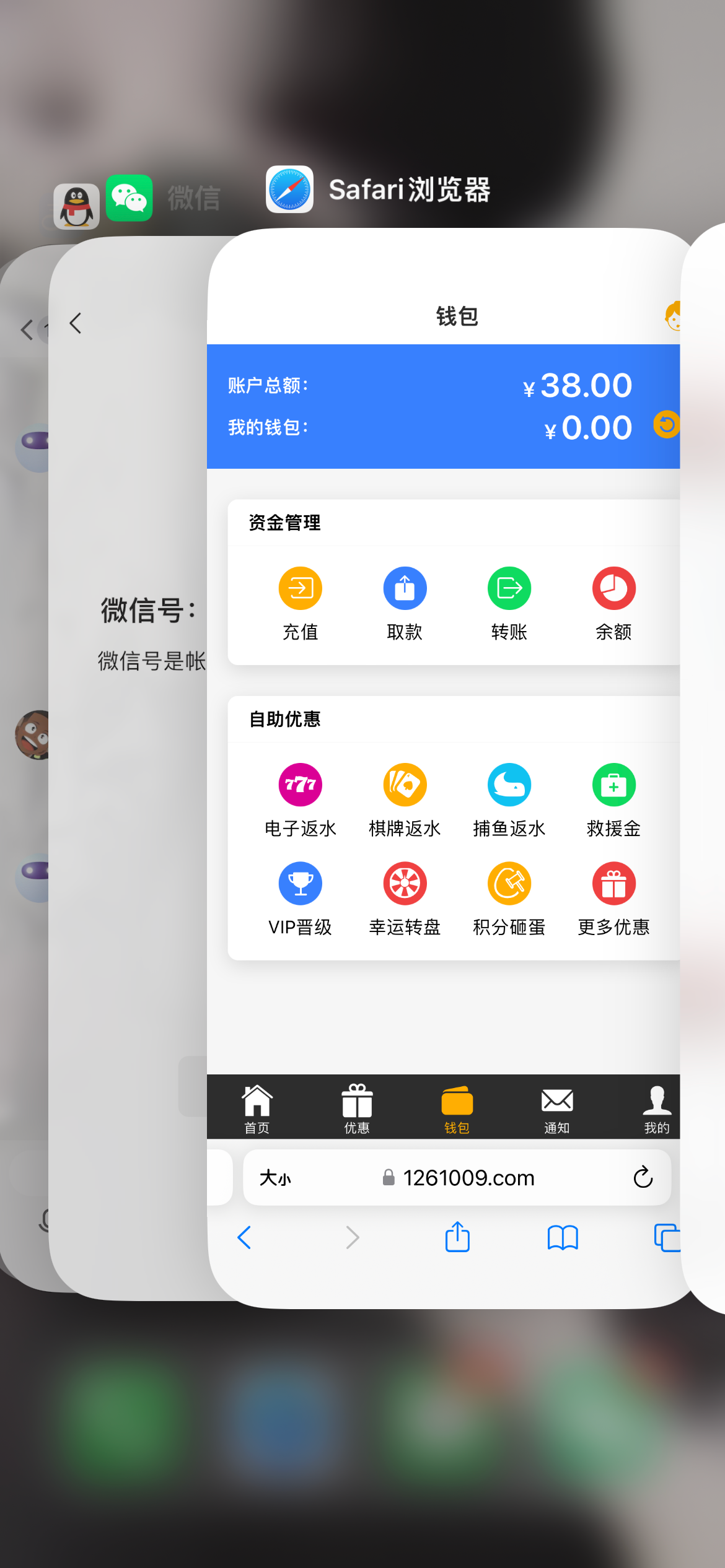Switch to the 优惠 tab

(x=357, y=1109)
